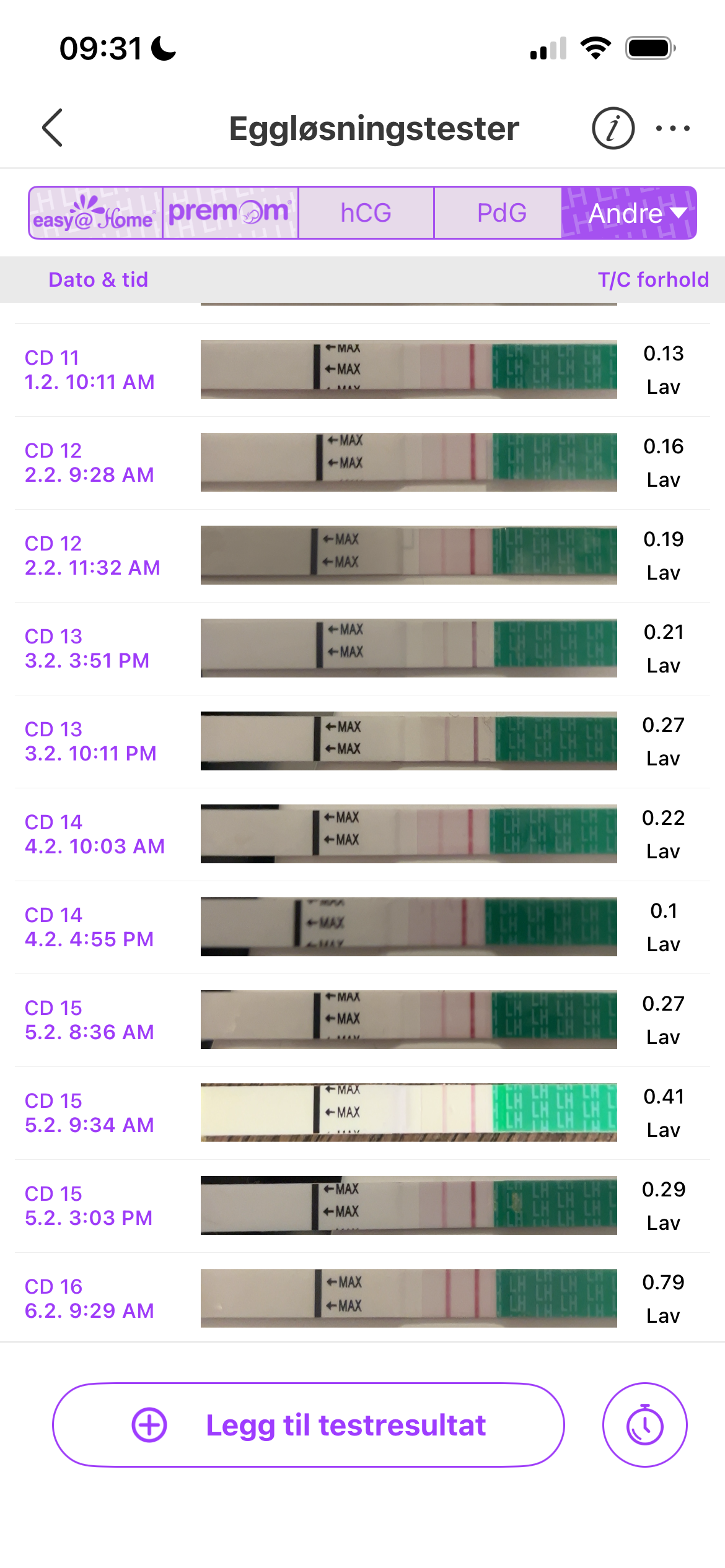
Task: View the CD 13 3.2. 3:51 PM test
Action: (x=362, y=648)
